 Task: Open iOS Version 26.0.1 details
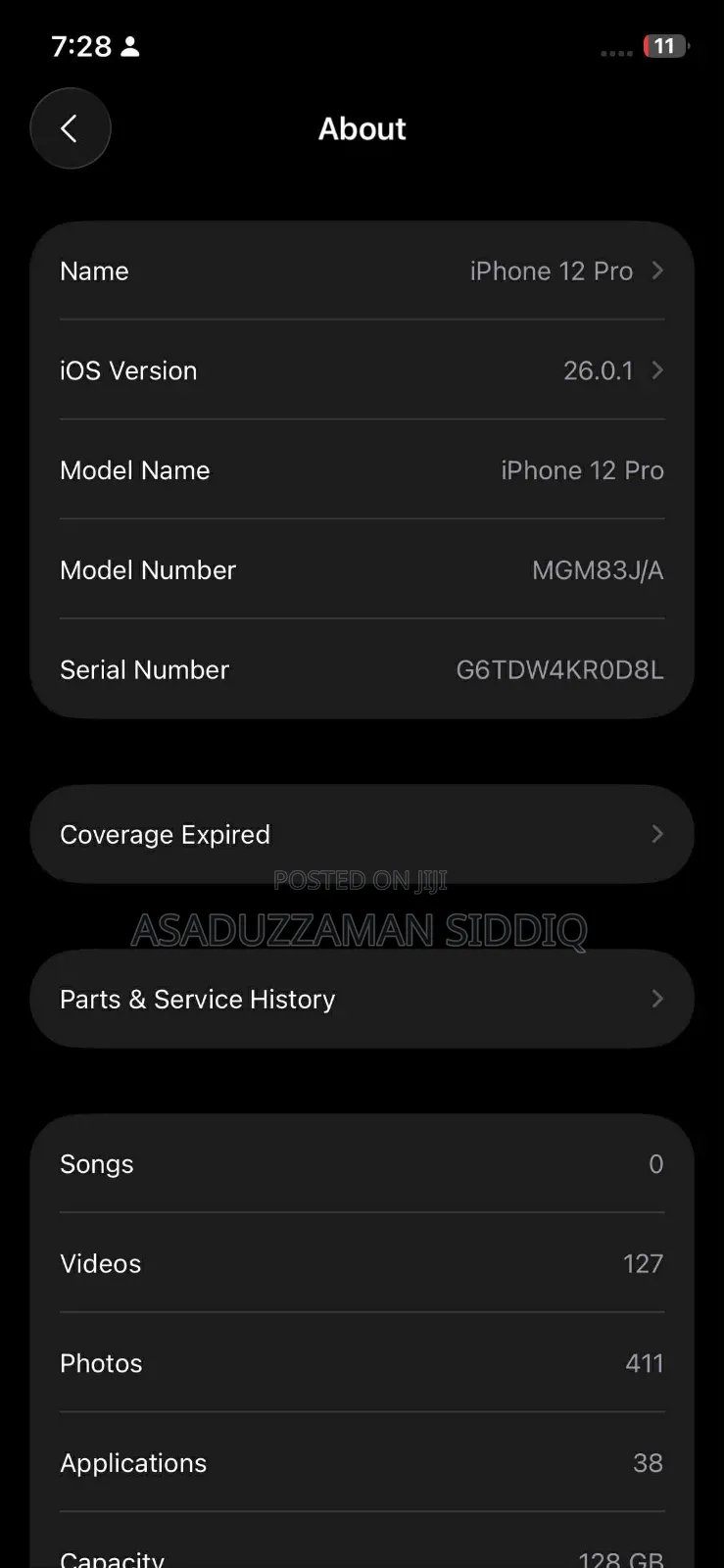click(362, 370)
